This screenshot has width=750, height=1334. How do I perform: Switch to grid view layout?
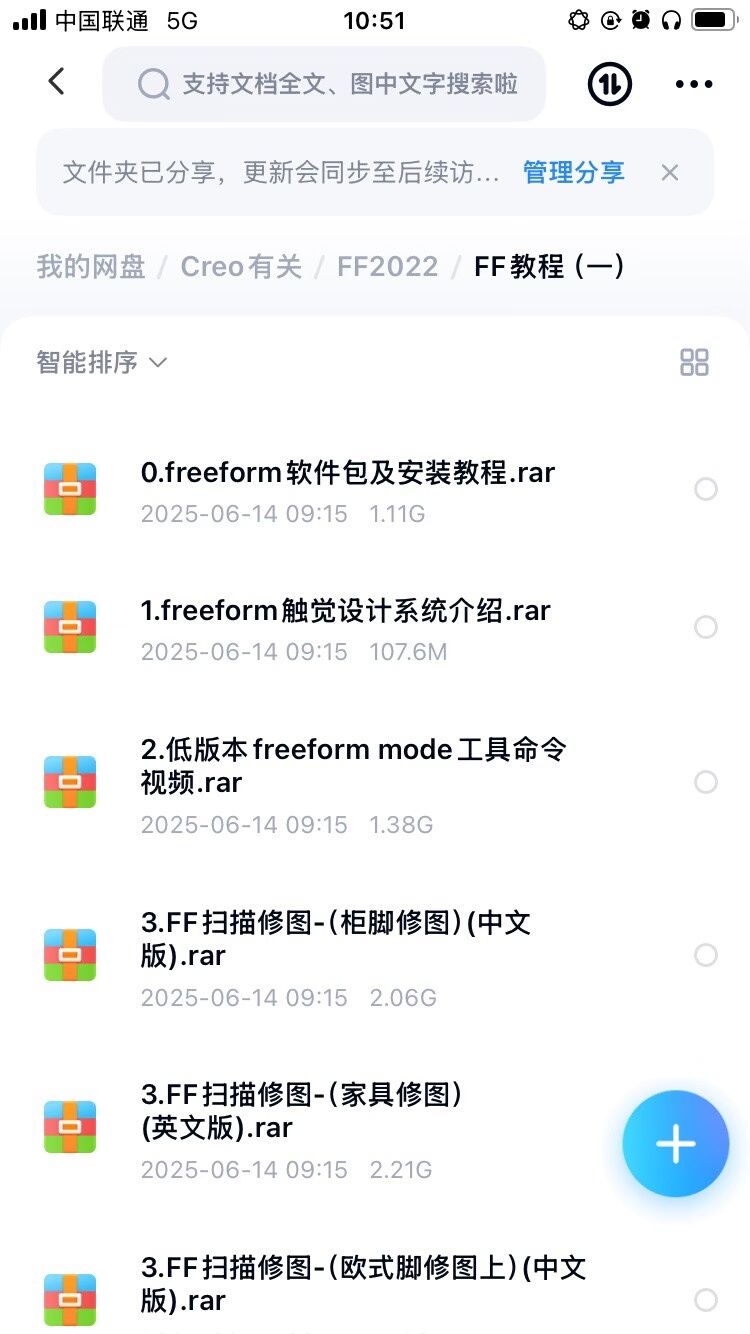pos(694,362)
